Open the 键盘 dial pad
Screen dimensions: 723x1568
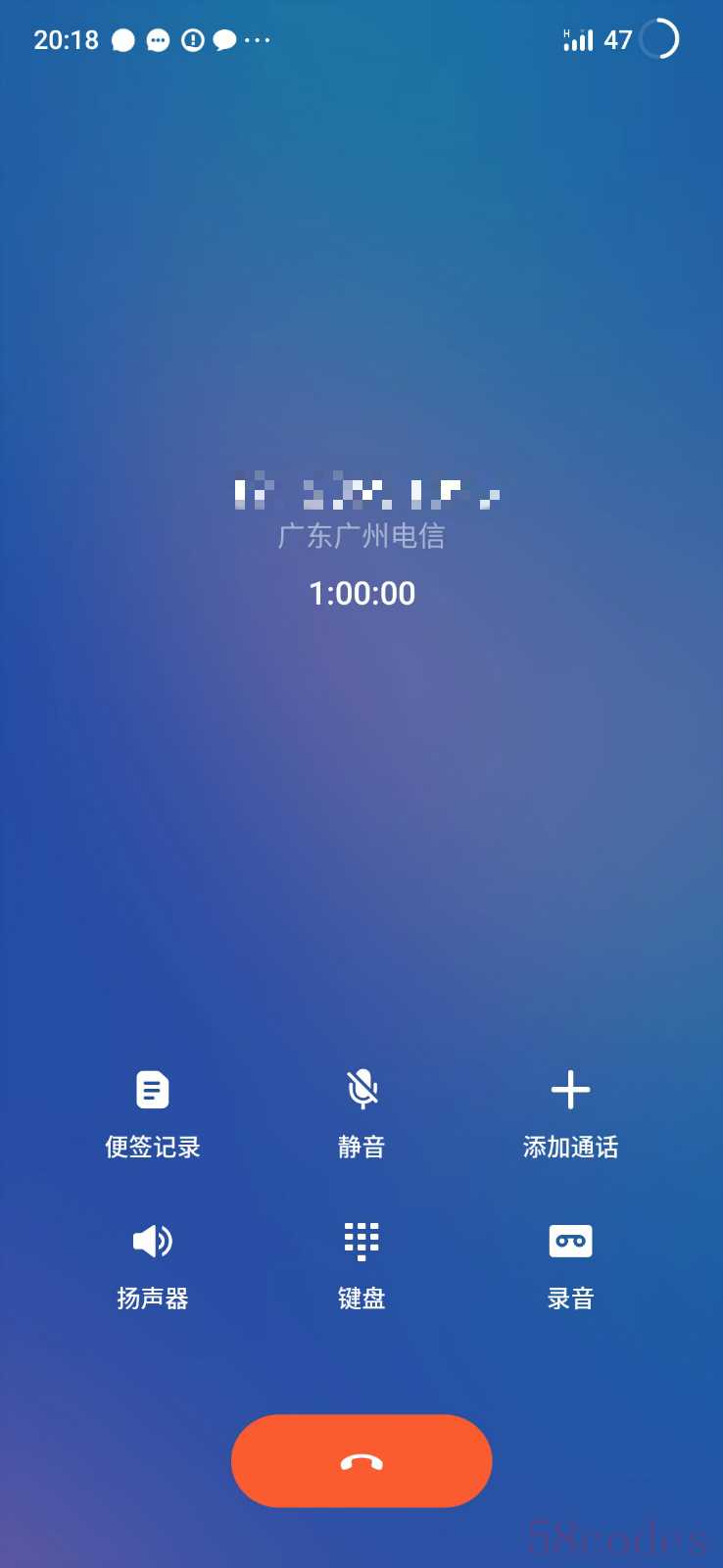tap(361, 1266)
